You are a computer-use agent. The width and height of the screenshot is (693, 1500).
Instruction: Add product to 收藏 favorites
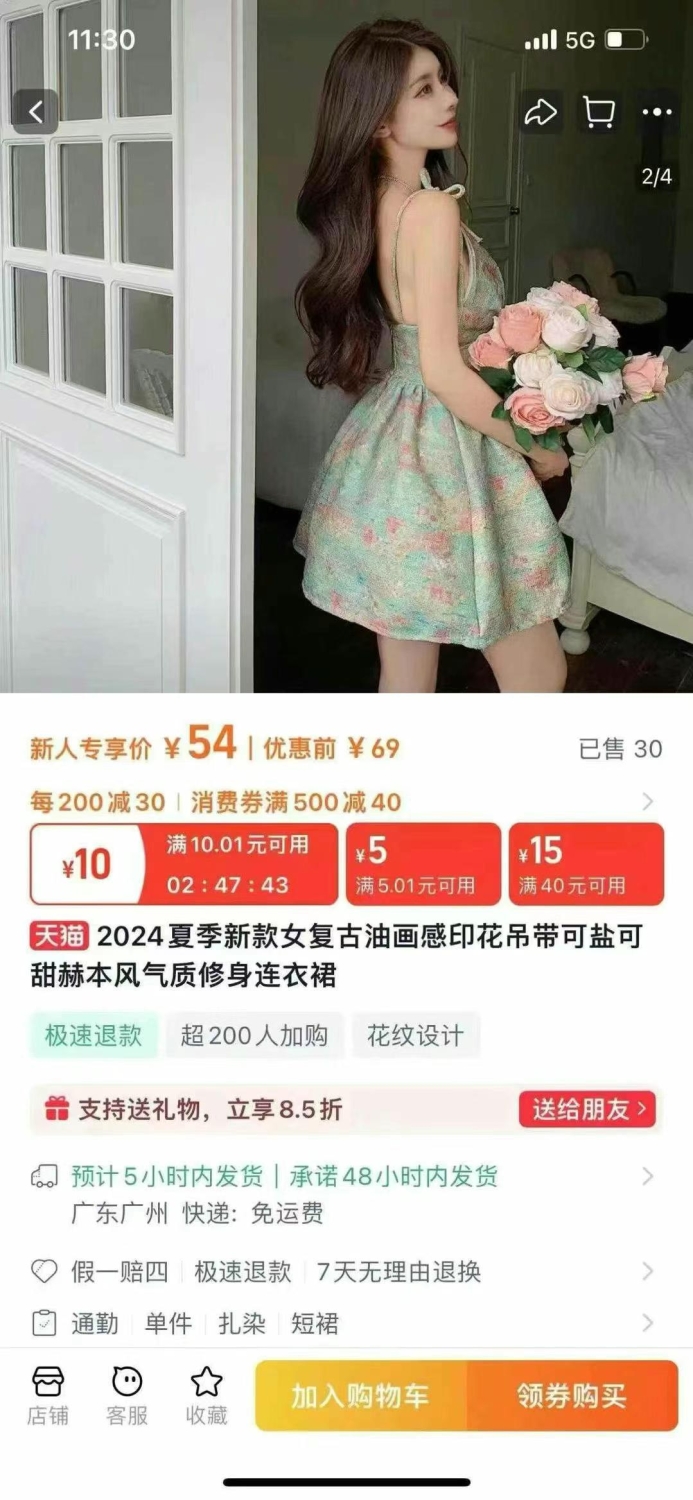tap(207, 1396)
